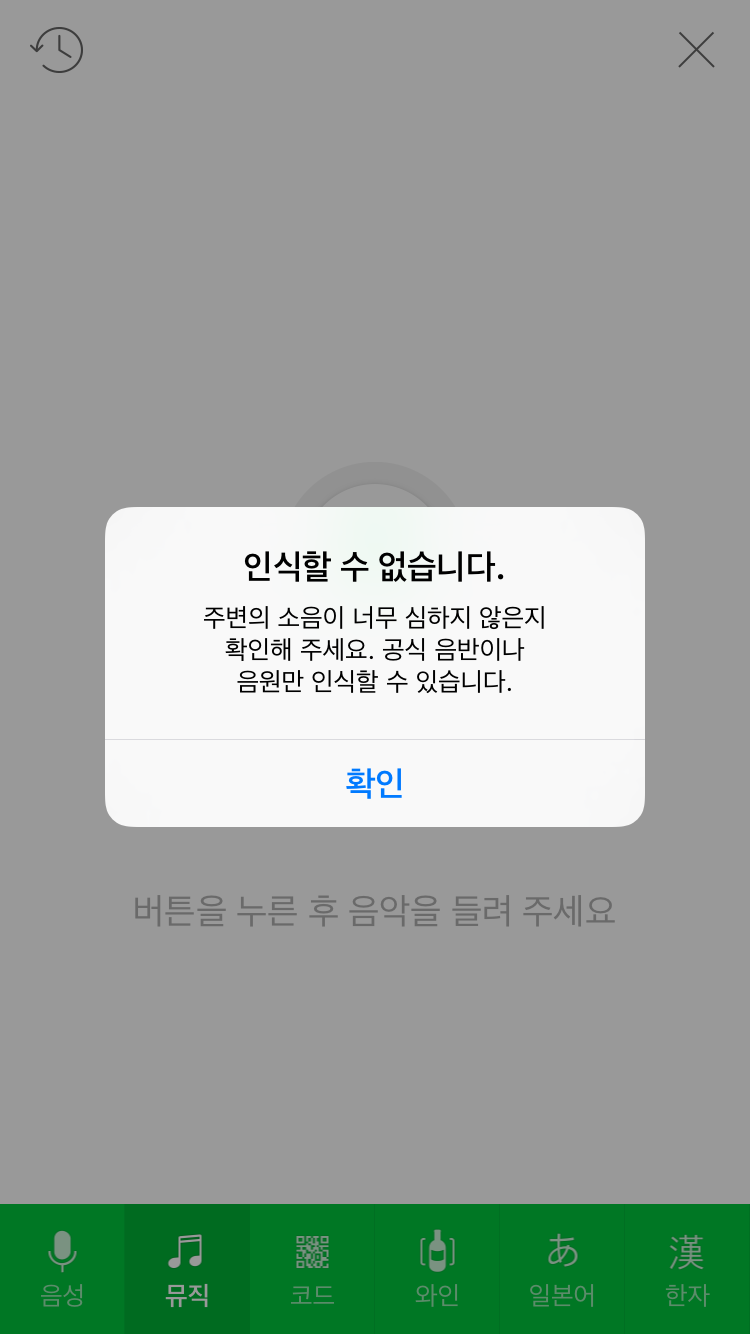Switch to the 코드 code scanner tab

(x=312, y=1268)
